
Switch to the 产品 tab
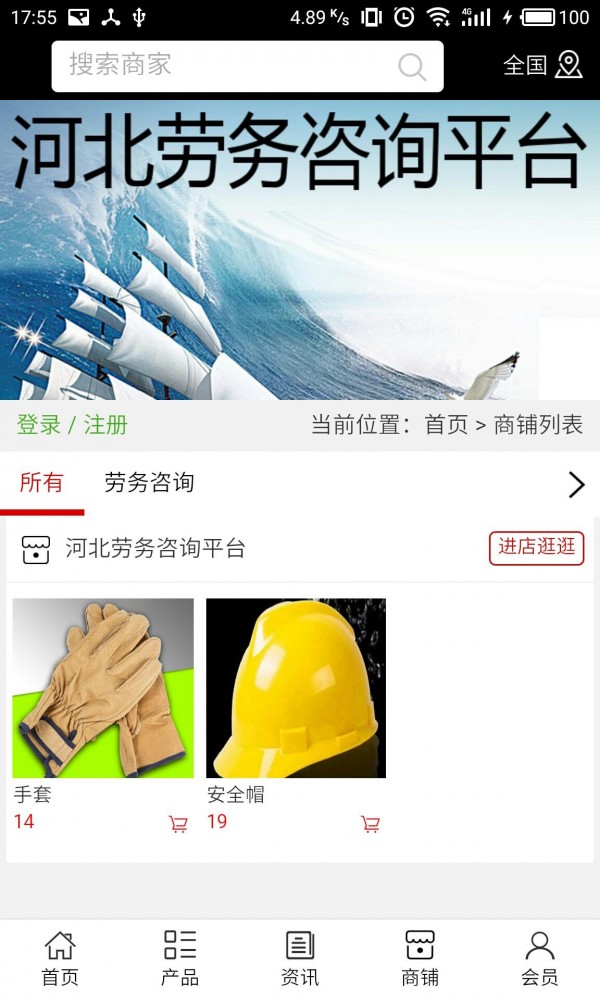coord(180,958)
